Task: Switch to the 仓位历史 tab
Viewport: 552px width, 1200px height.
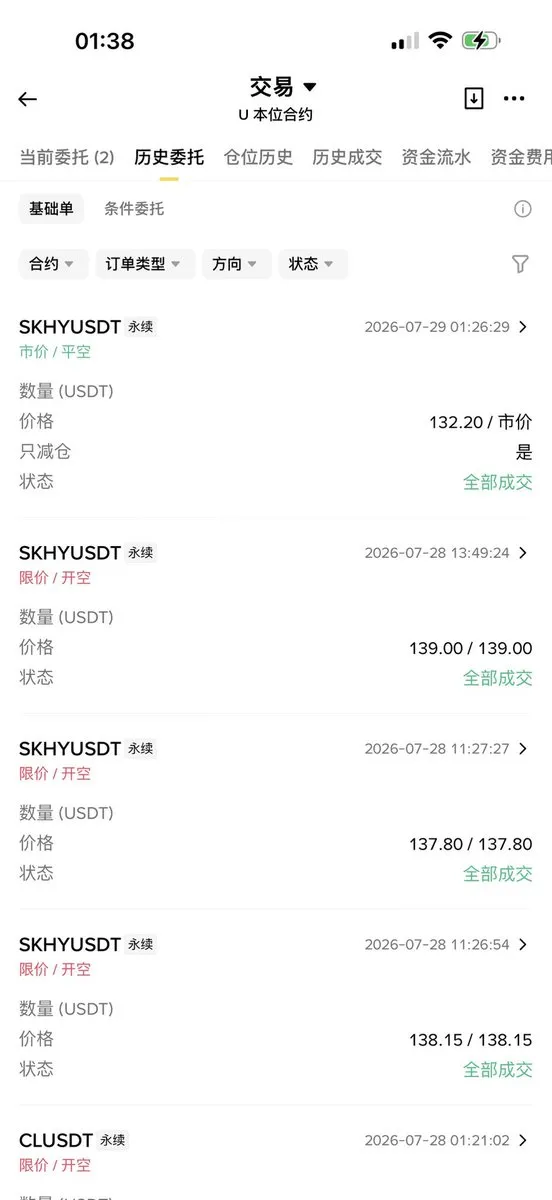Action: [258, 157]
